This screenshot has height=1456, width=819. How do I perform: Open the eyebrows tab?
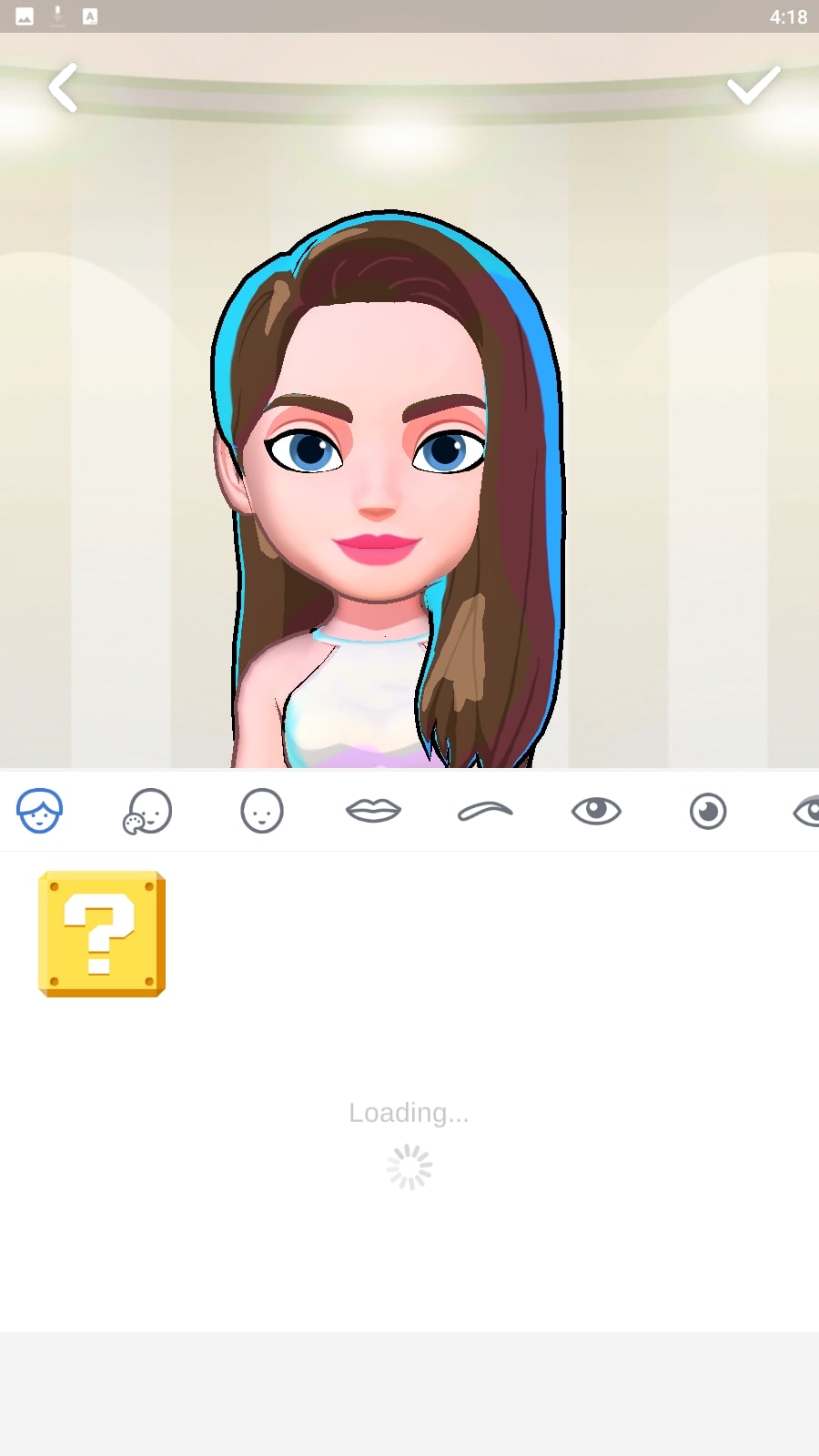485,810
